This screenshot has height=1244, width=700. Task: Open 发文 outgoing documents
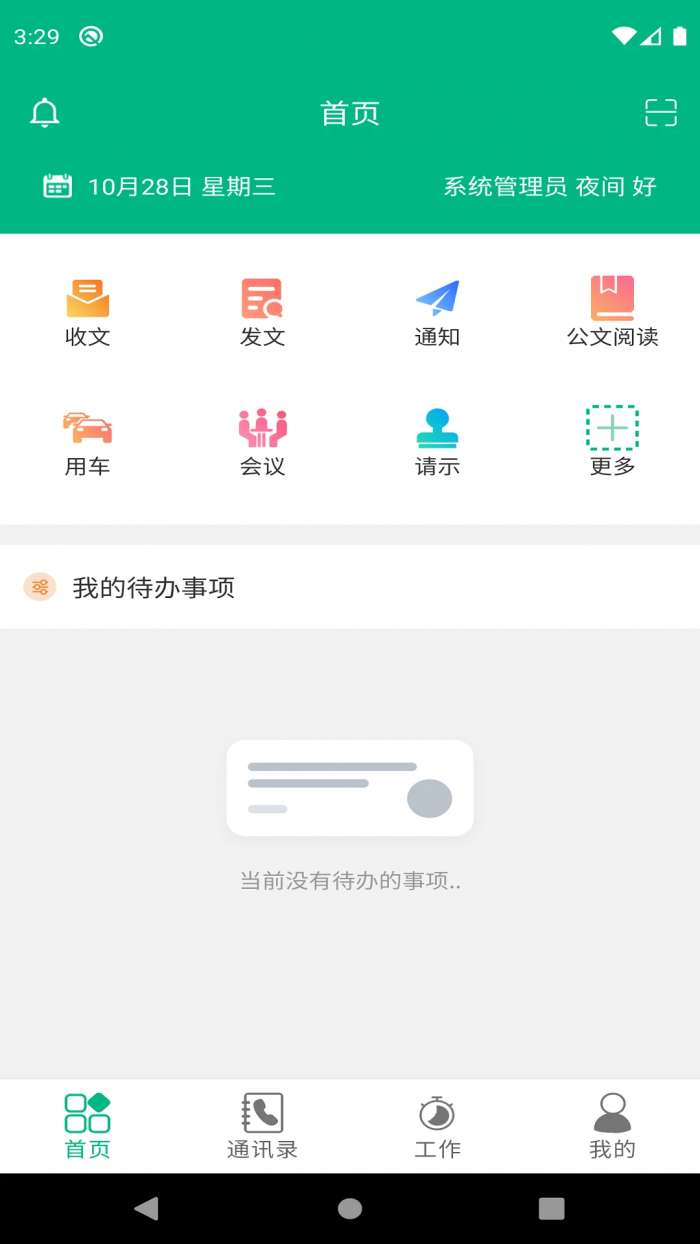point(262,312)
